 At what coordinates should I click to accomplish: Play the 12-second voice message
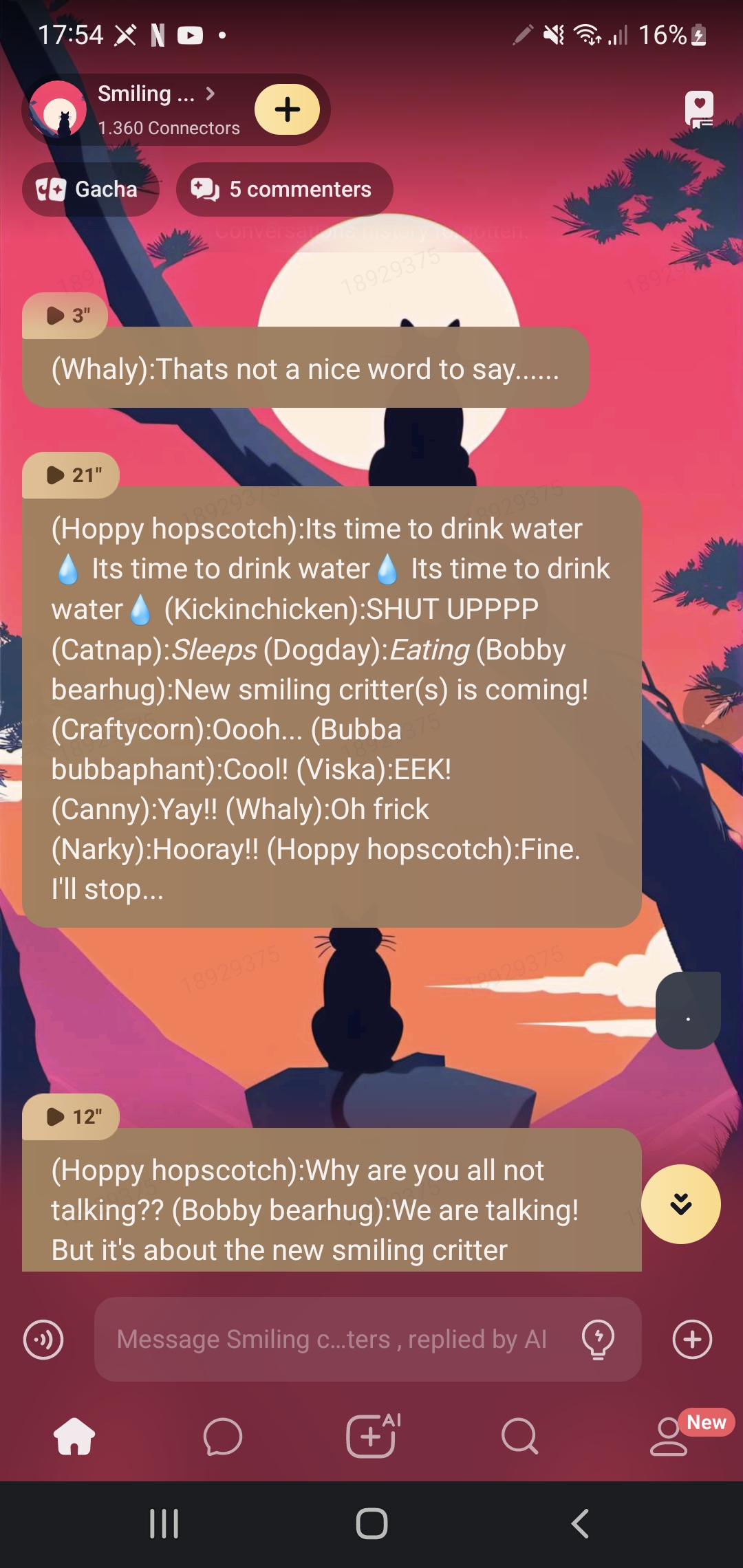coord(71,1117)
